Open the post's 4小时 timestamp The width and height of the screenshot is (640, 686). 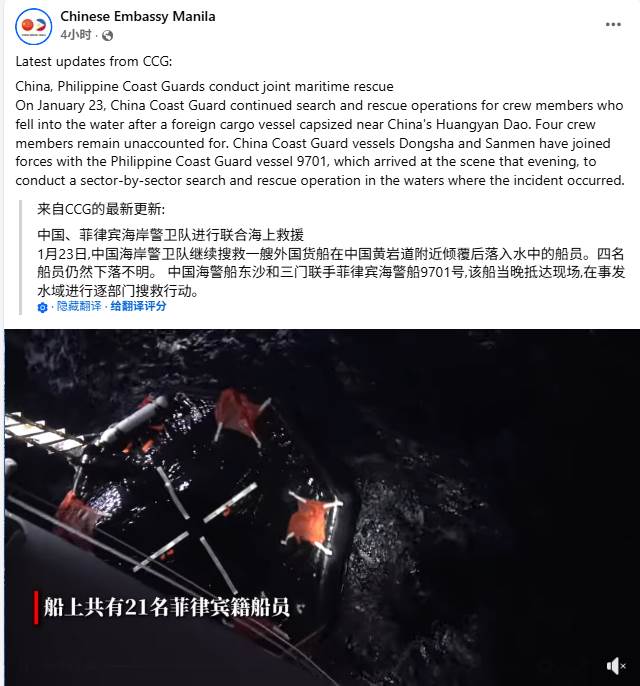(x=75, y=35)
